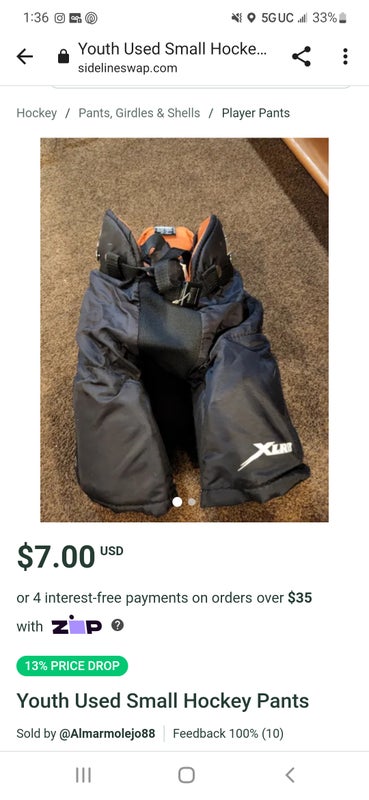Open the Hockey breadcrumb link

click(36, 113)
